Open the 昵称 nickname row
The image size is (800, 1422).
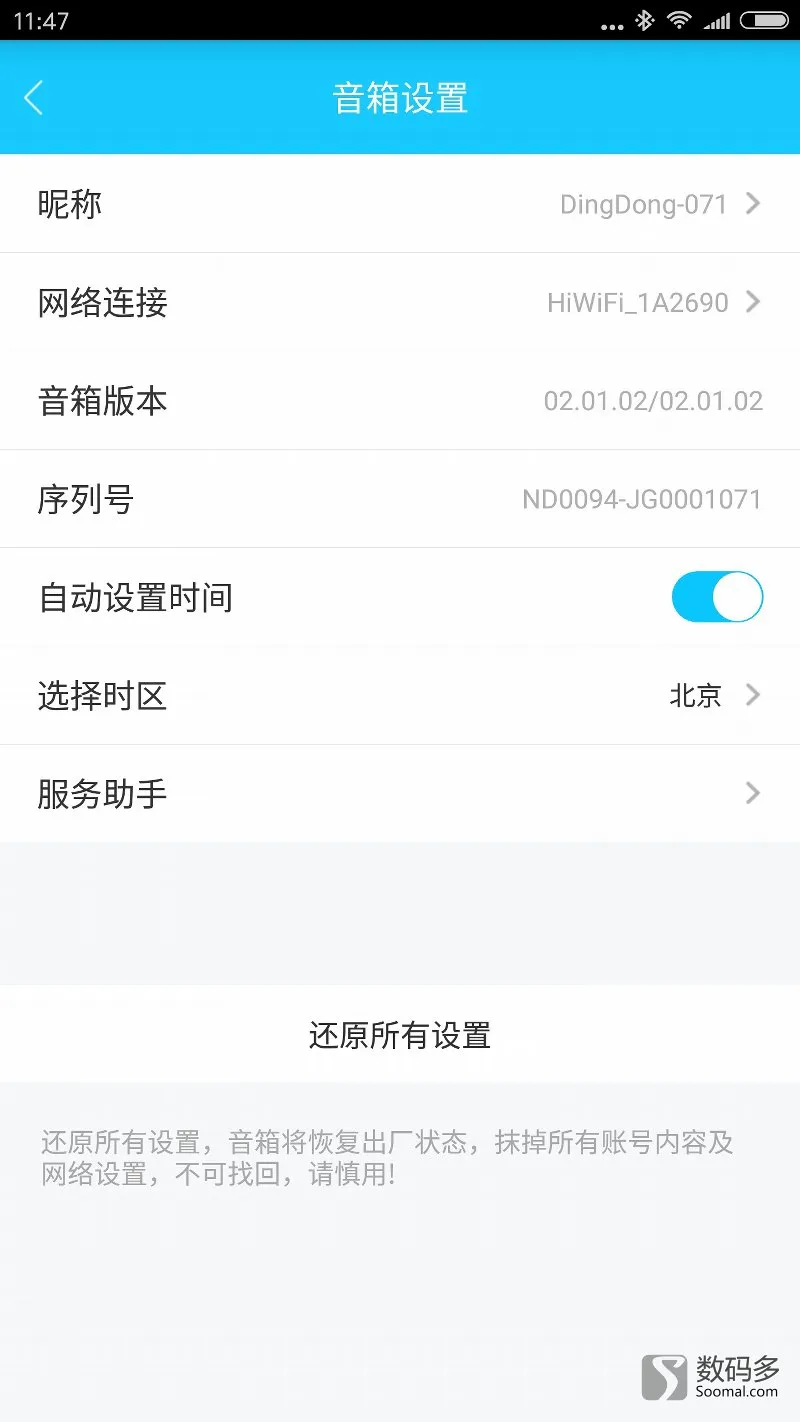tap(400, 204)
